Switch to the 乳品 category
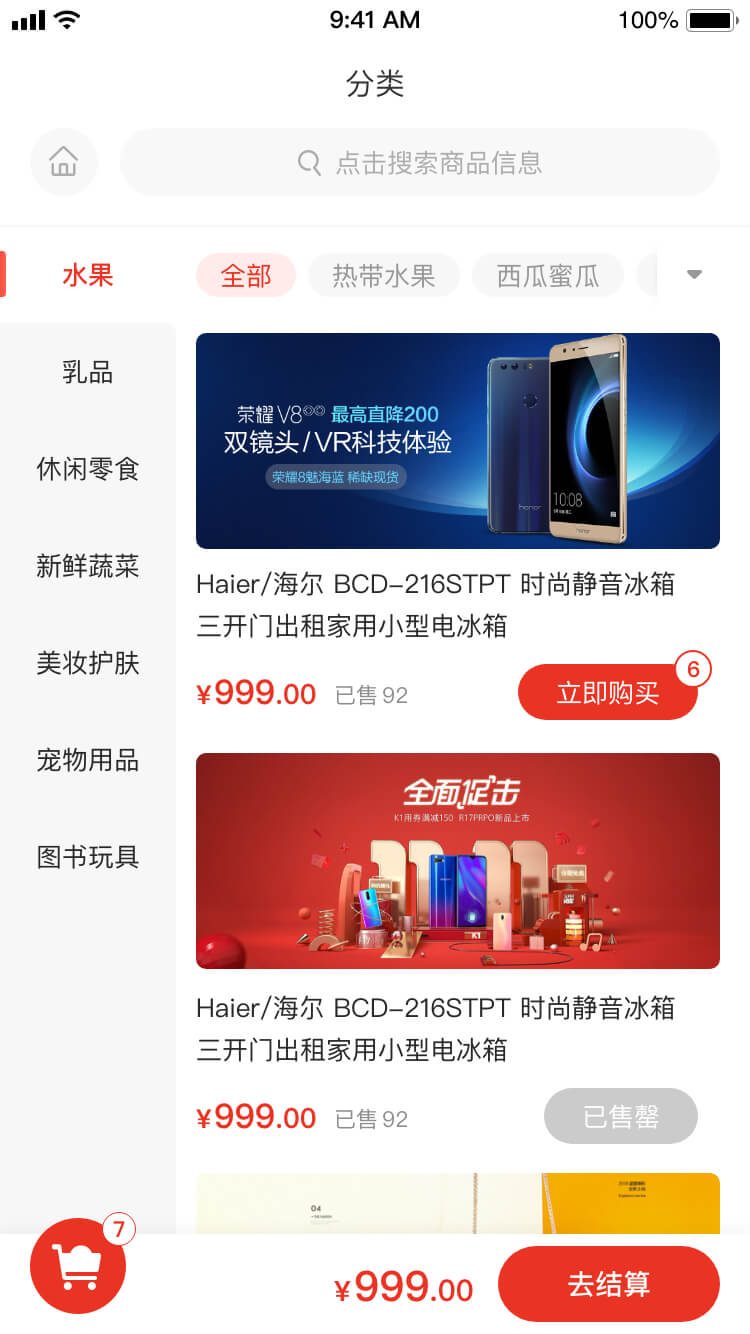750x1334 pixels. 88,373
